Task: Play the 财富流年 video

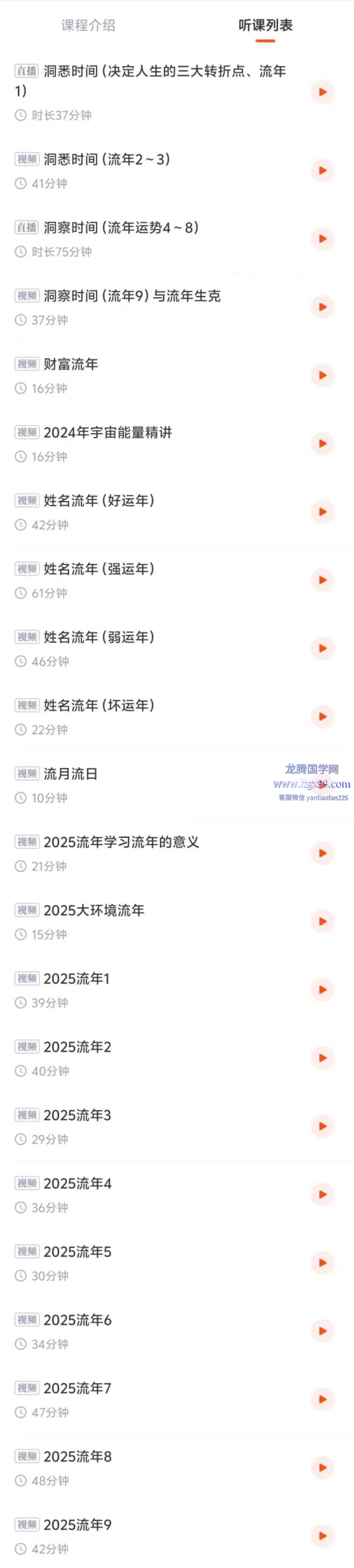Action: tap(323, 375)
